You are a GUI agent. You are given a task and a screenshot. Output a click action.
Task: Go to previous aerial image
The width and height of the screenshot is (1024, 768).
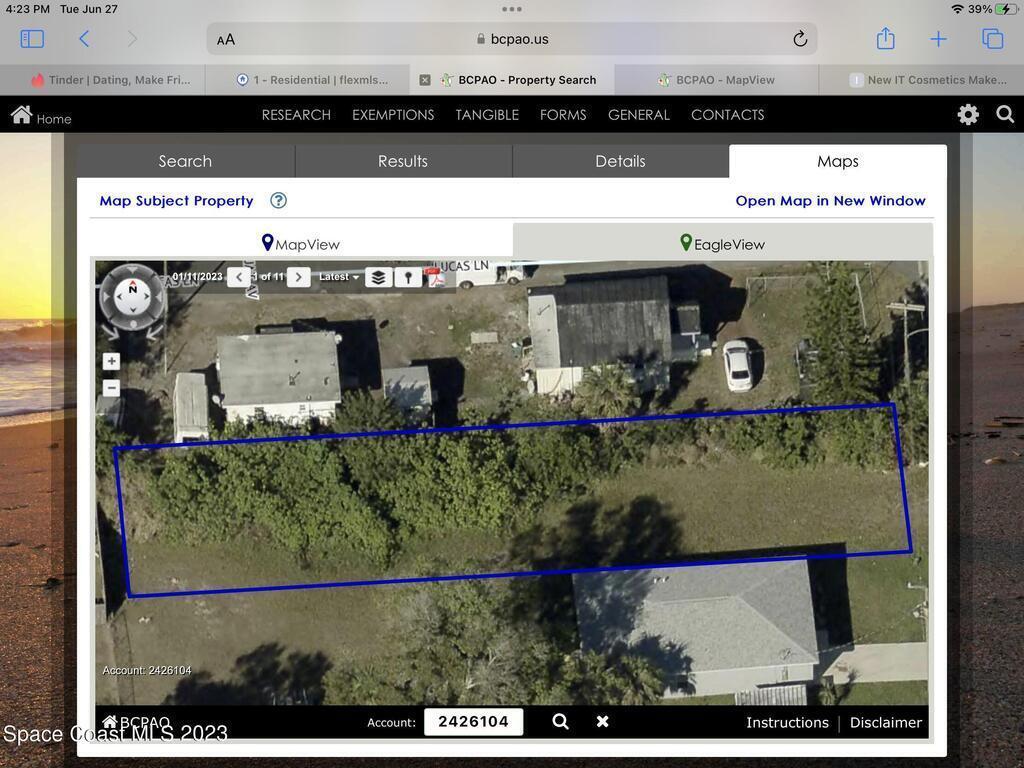coord(238,277)
